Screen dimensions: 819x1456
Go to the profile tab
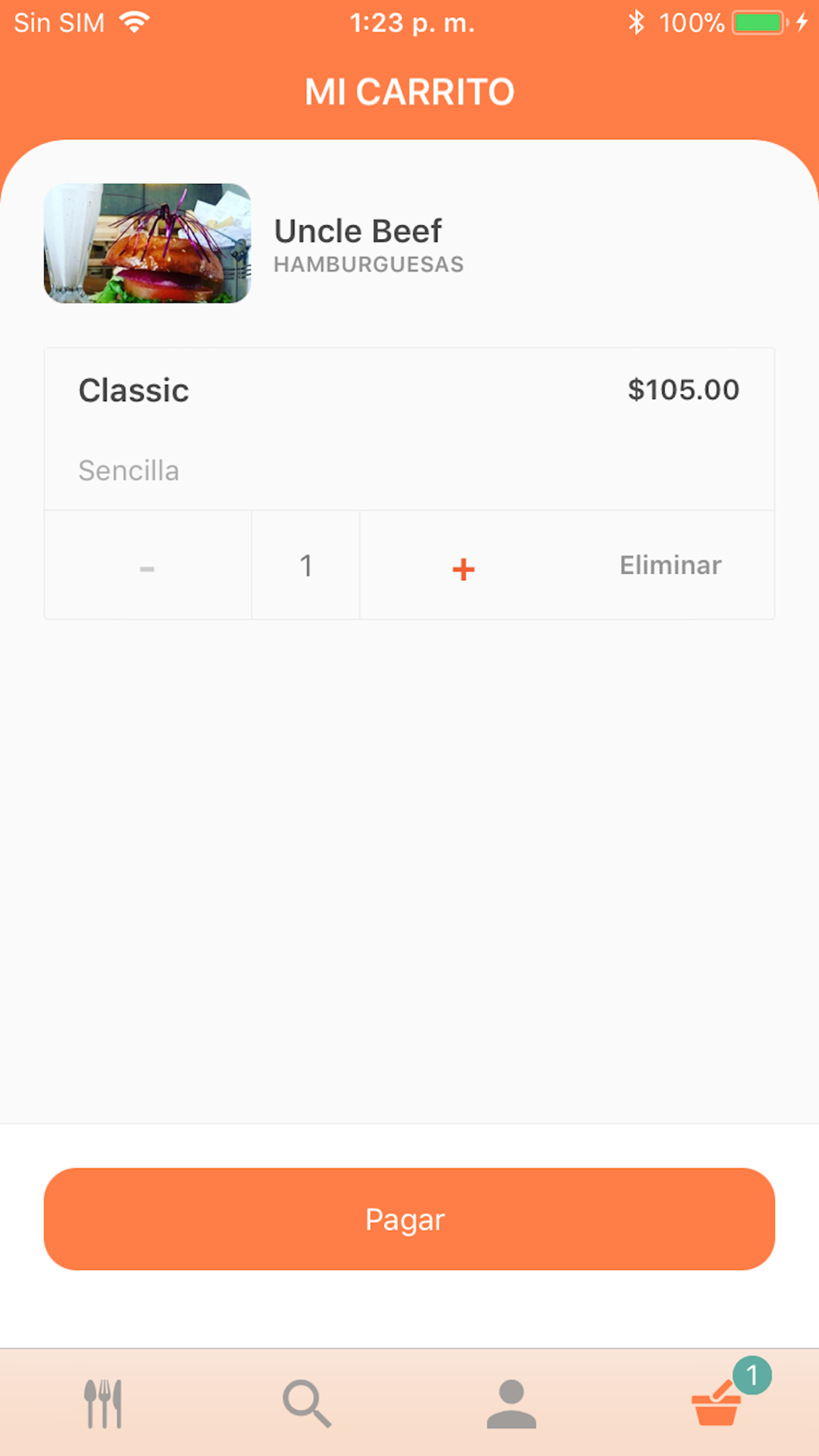511,1404
